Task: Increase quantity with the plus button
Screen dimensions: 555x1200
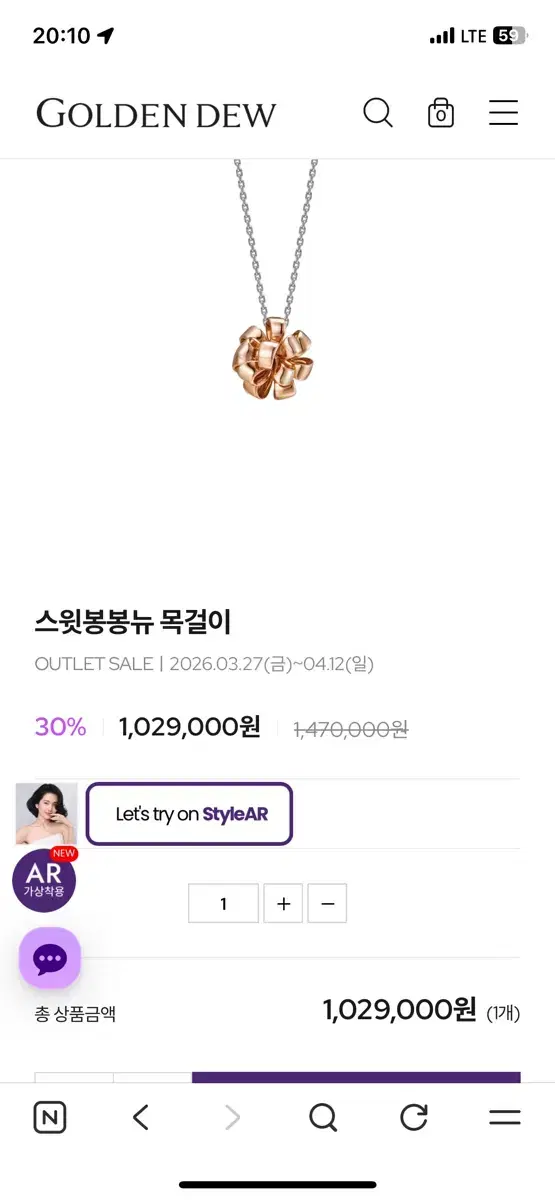Action: 283,904
